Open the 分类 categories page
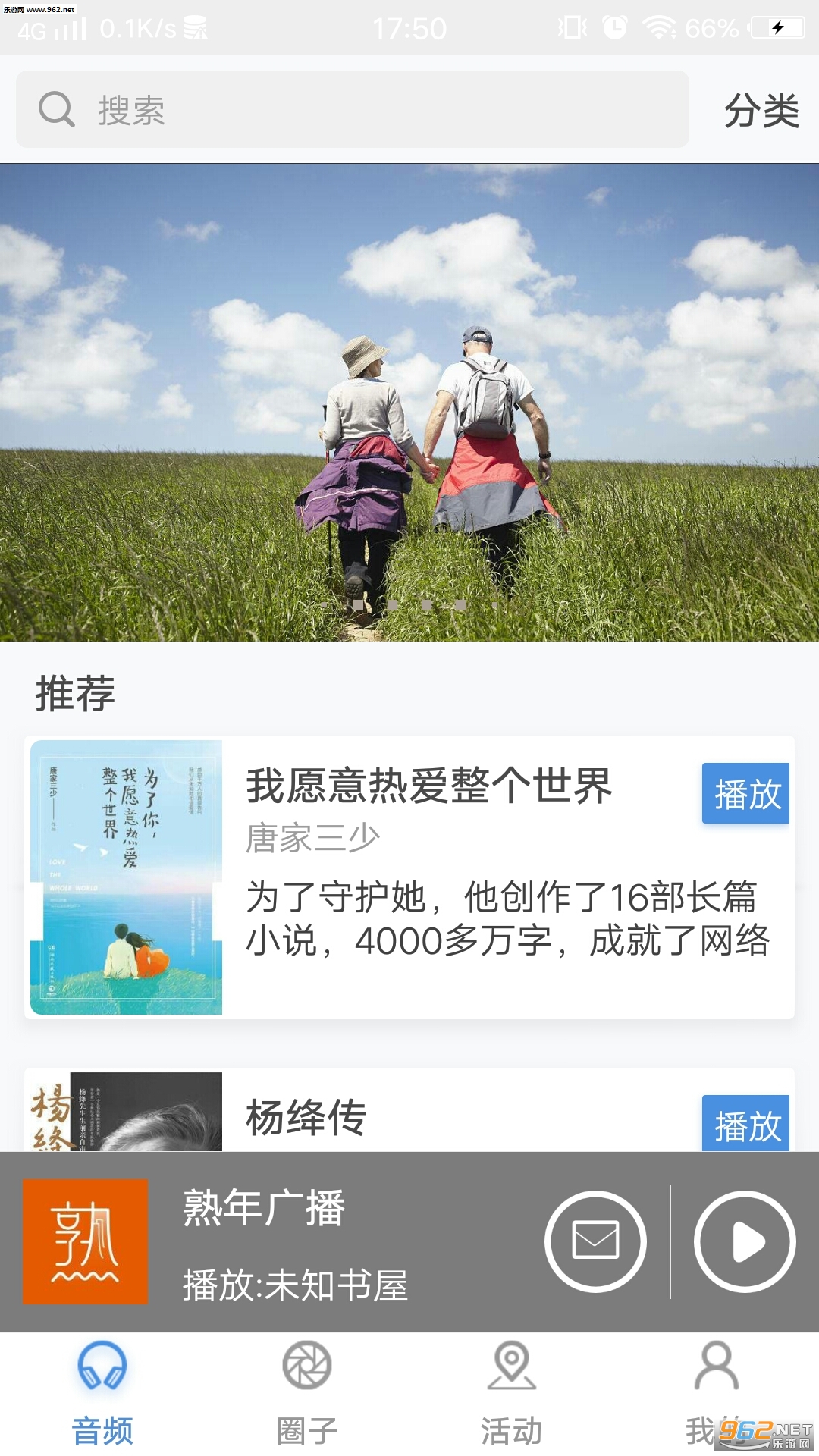The width and height of the screenshot is (819, 1456). click(761, 111)
